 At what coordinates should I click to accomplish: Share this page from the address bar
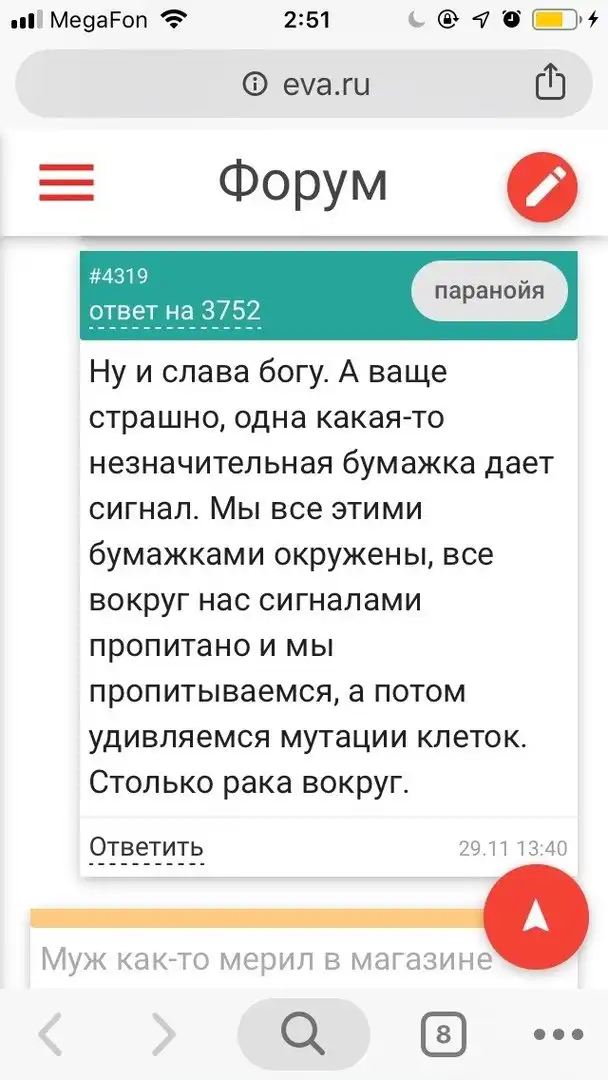[x=550, y=83]
